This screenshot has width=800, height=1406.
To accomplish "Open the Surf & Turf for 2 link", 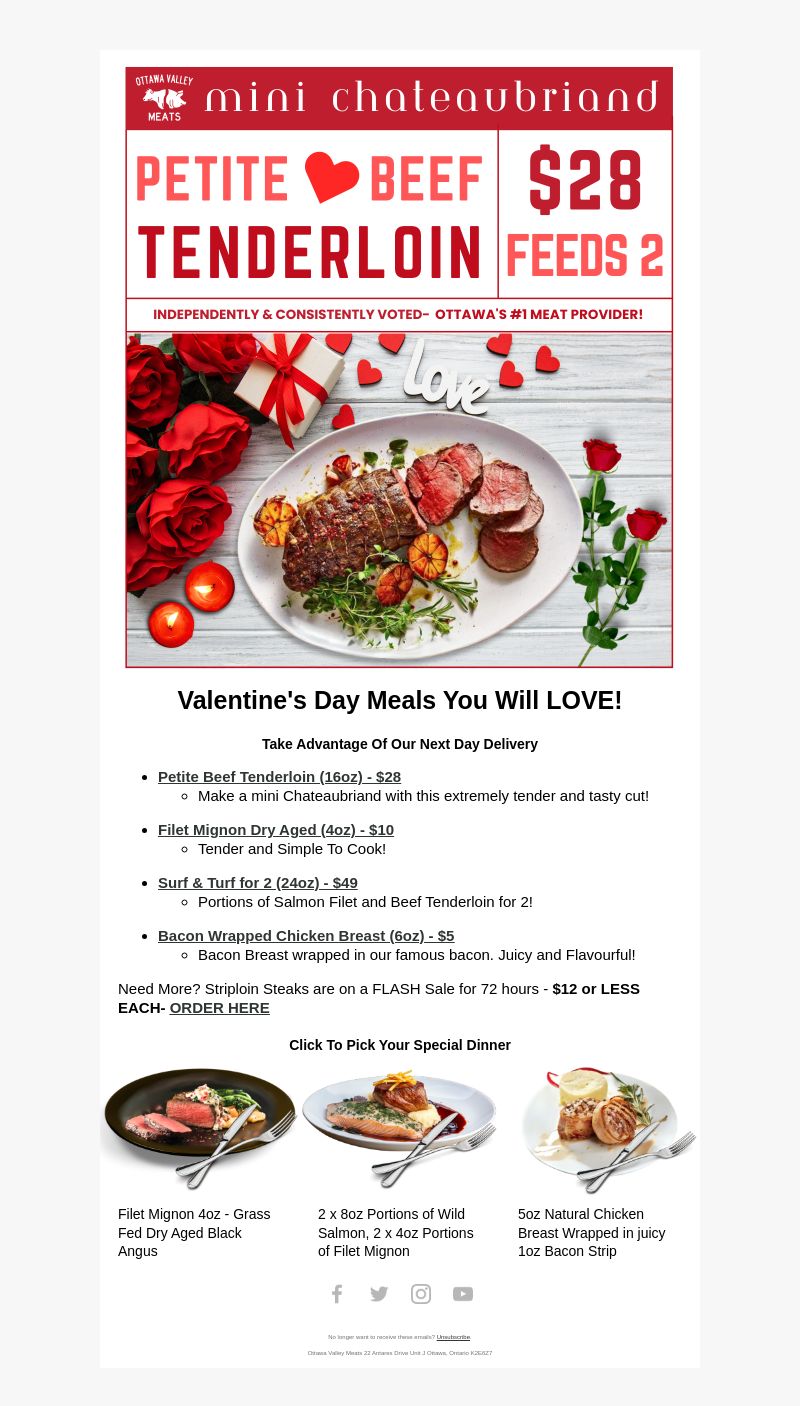I will [258, 883].
